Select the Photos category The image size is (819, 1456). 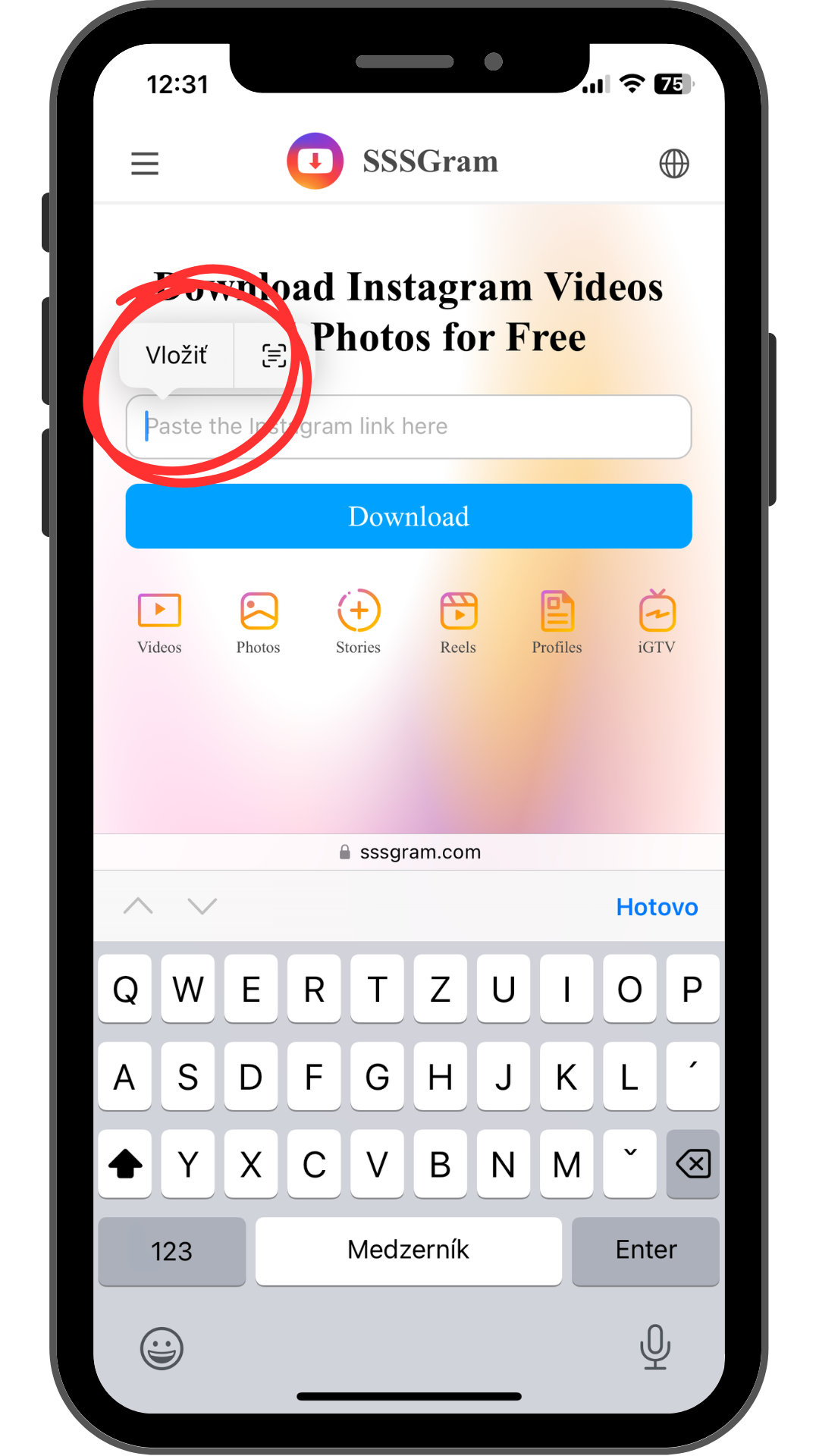point(259,622)
